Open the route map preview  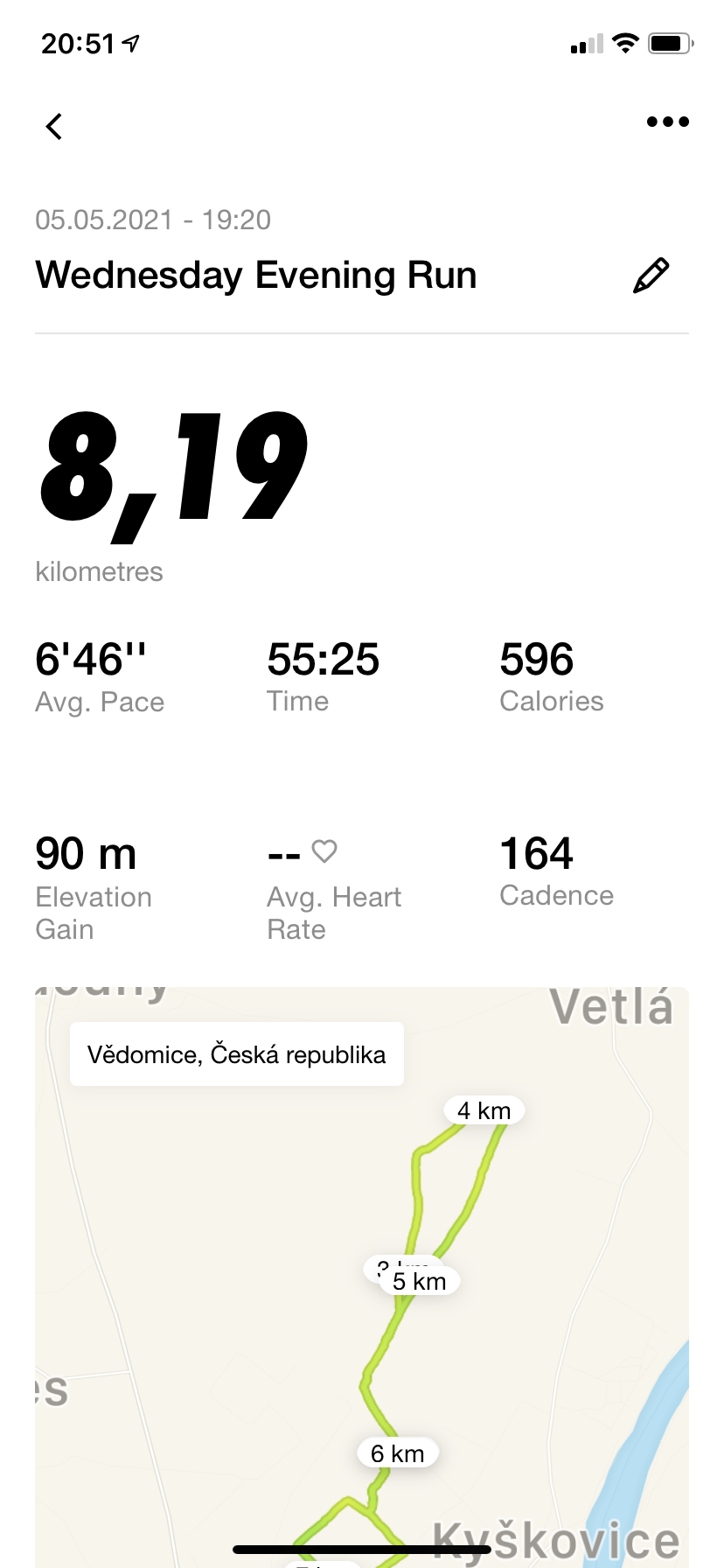362,1277
